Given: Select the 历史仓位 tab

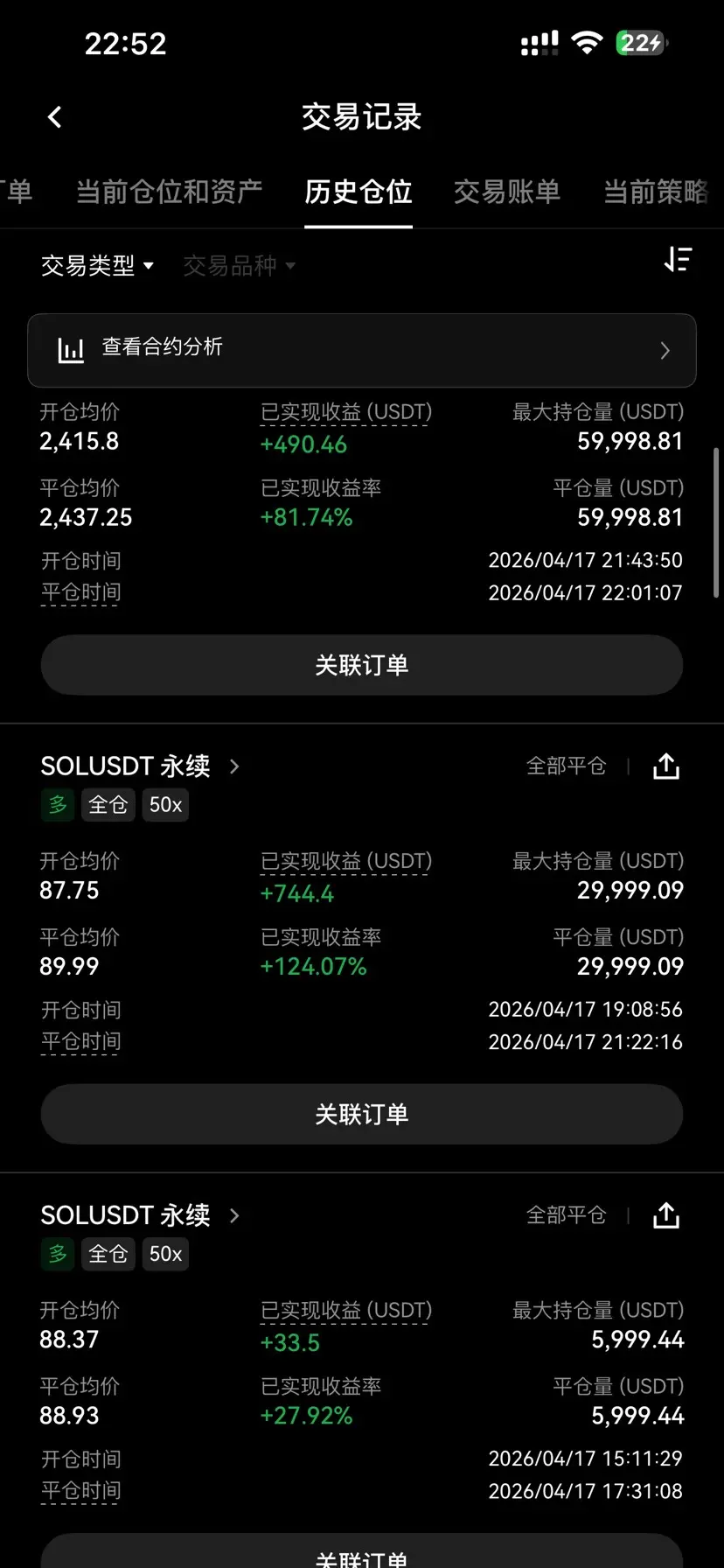Looking at the screenshot, I should pyautogui.click(x=359, y=192).
